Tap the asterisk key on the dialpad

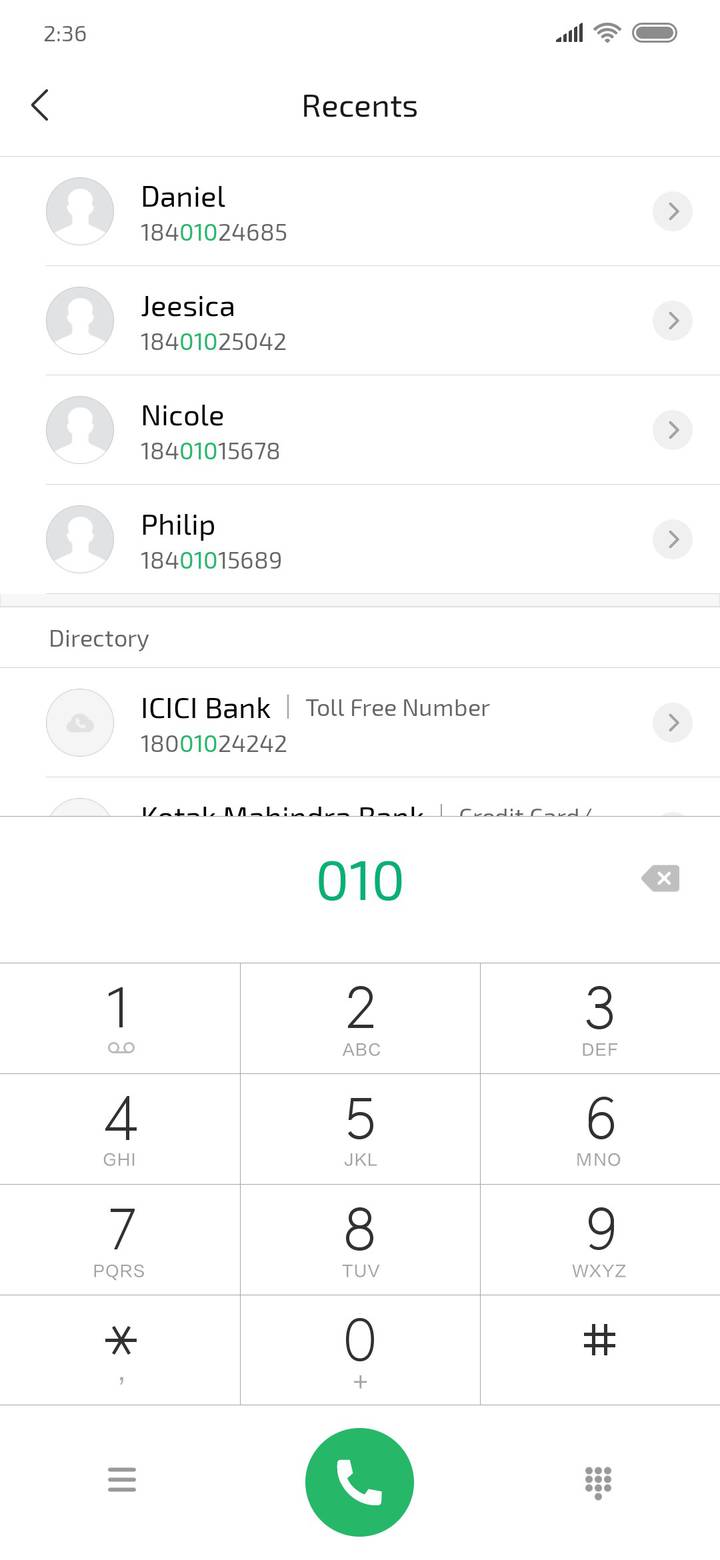coord(119,1340)
